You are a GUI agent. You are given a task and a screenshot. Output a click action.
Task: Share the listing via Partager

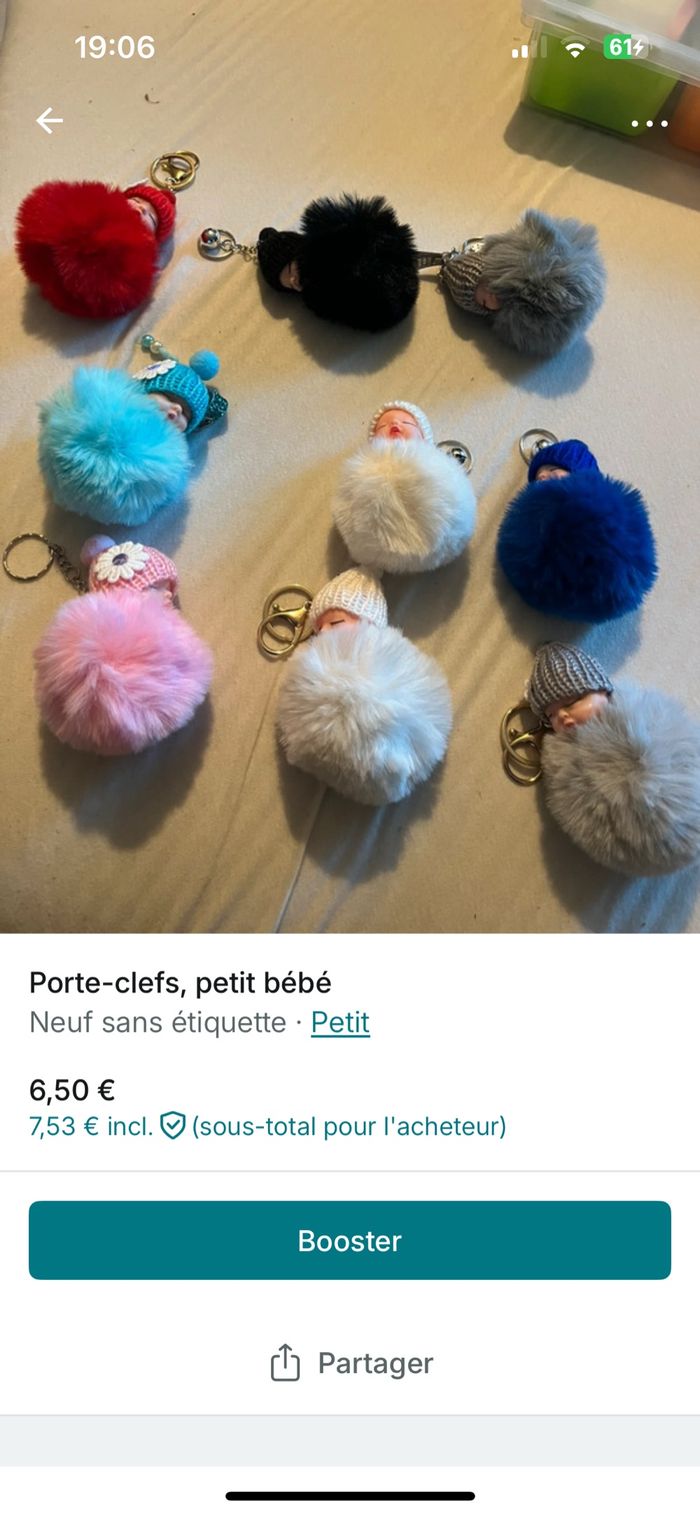[350, 1363]
